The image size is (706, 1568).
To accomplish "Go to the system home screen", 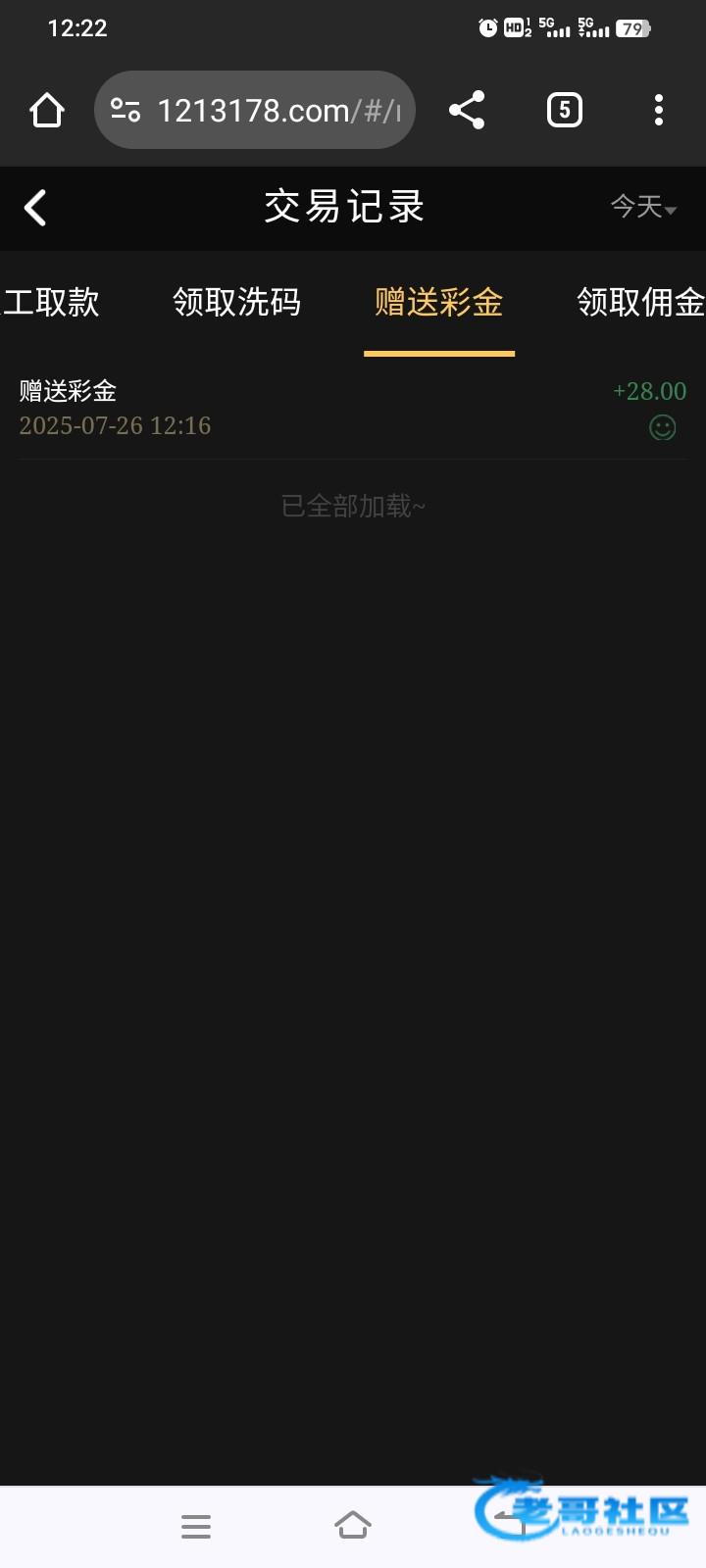I will (x=353, y=1526).
